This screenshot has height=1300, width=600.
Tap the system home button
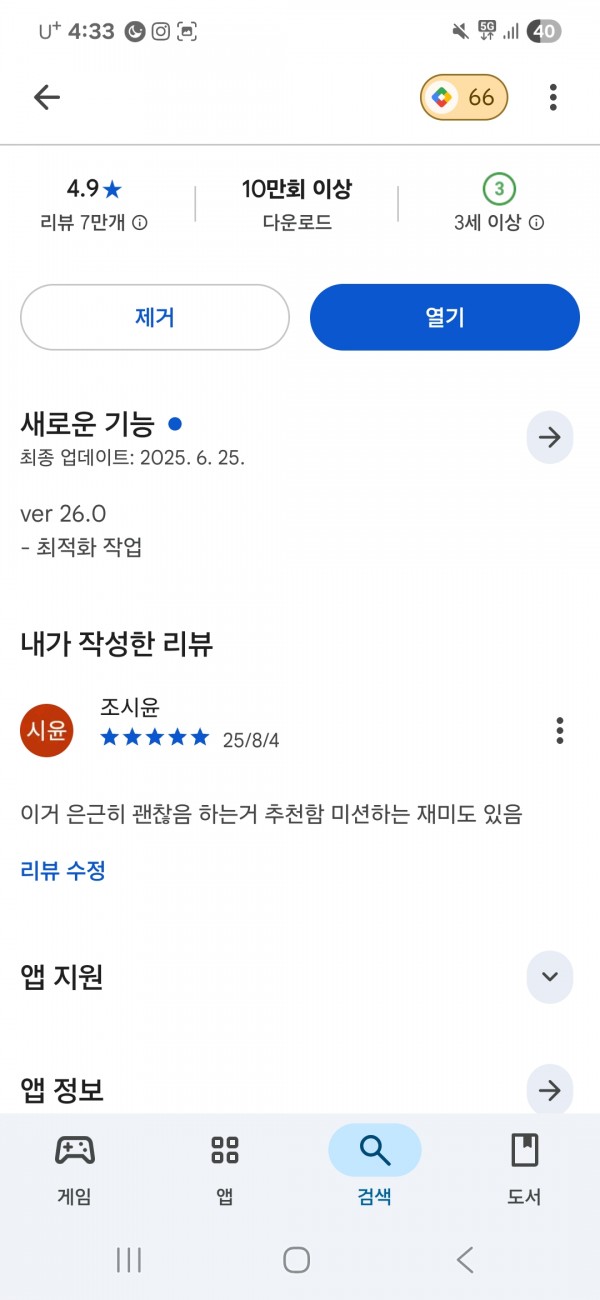(x=296, y=1260)
